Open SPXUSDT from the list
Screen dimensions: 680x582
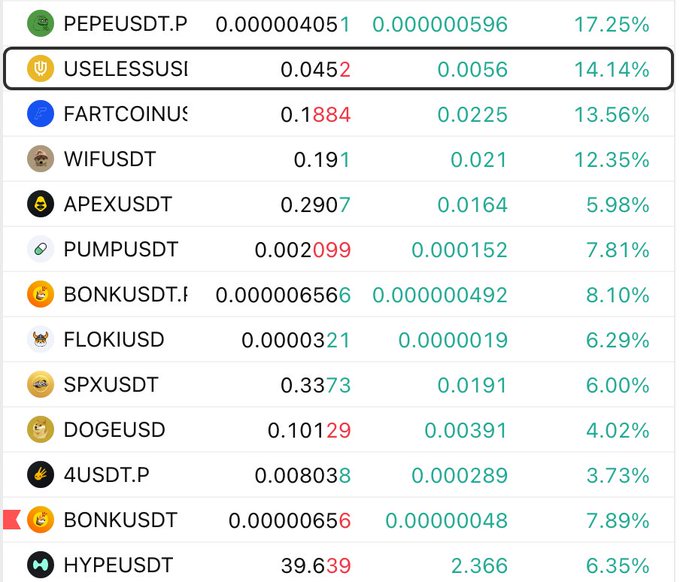point(110,385)
